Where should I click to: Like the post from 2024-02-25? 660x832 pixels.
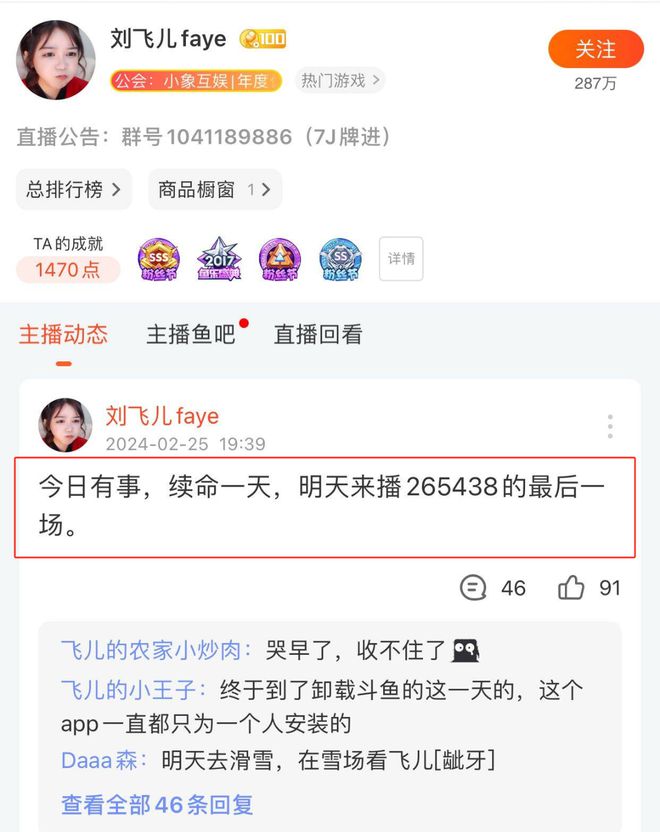[590, 588]
